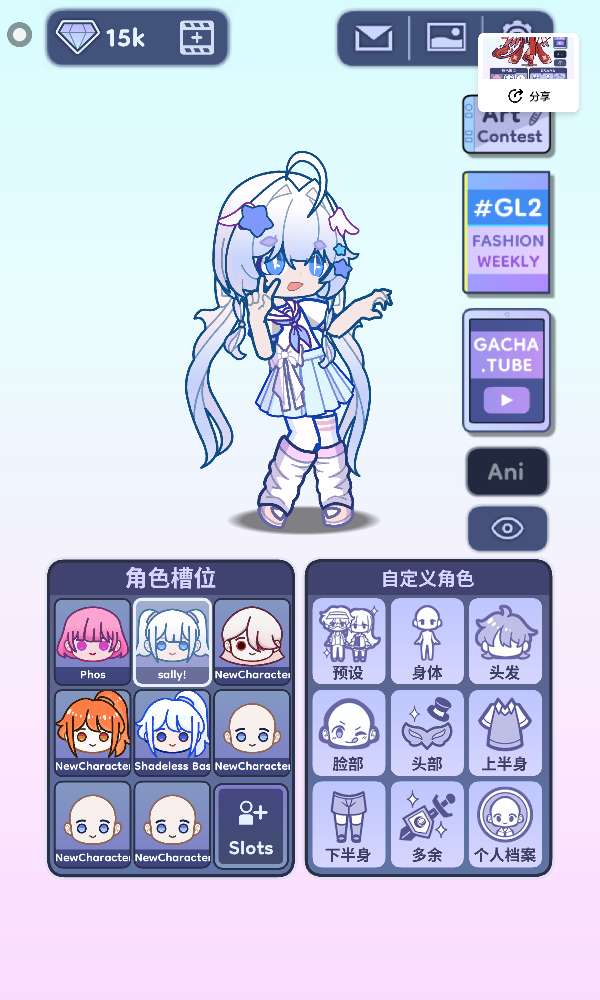600x1000 pixels.
Task: Select the Shadeless Bas character slot
Action: [x=172, y=733]
